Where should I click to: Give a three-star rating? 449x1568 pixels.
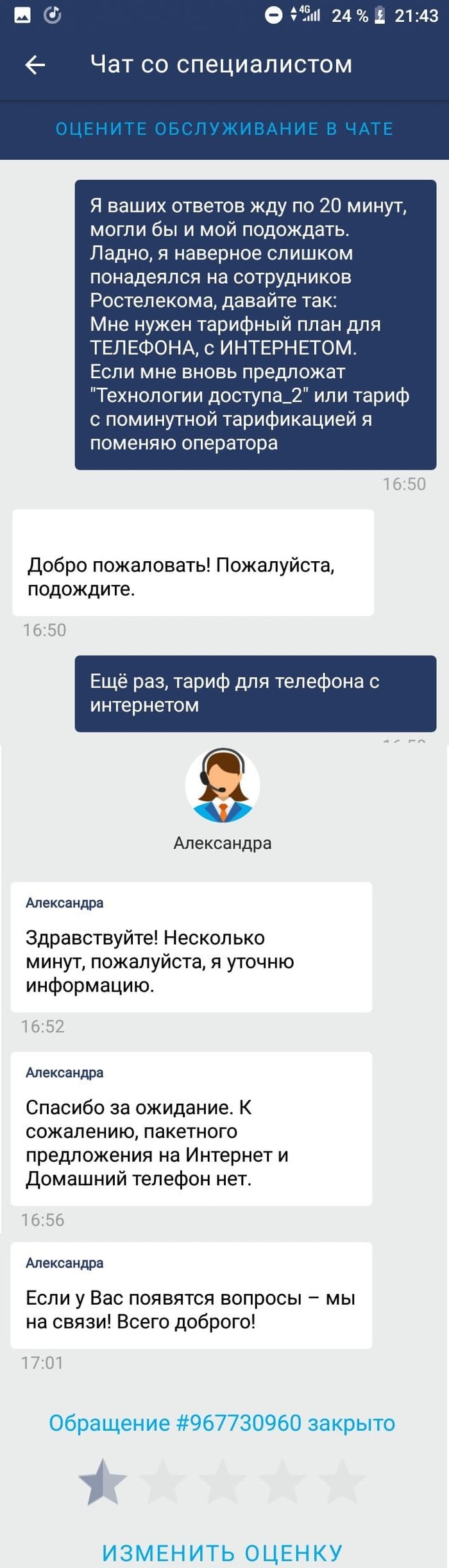click(x=222, y=1482)
